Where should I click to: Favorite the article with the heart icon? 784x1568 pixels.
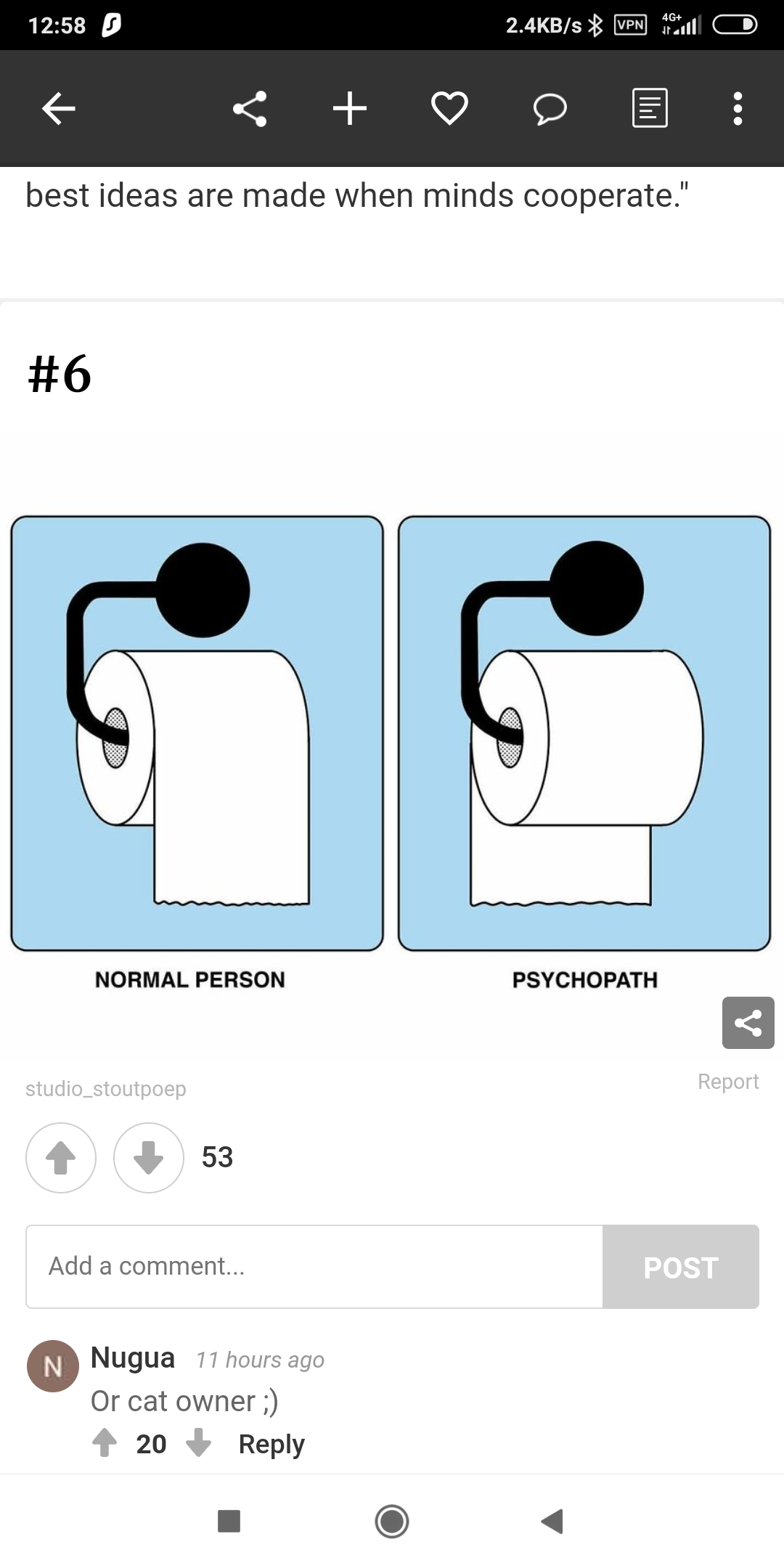(449, 109)
